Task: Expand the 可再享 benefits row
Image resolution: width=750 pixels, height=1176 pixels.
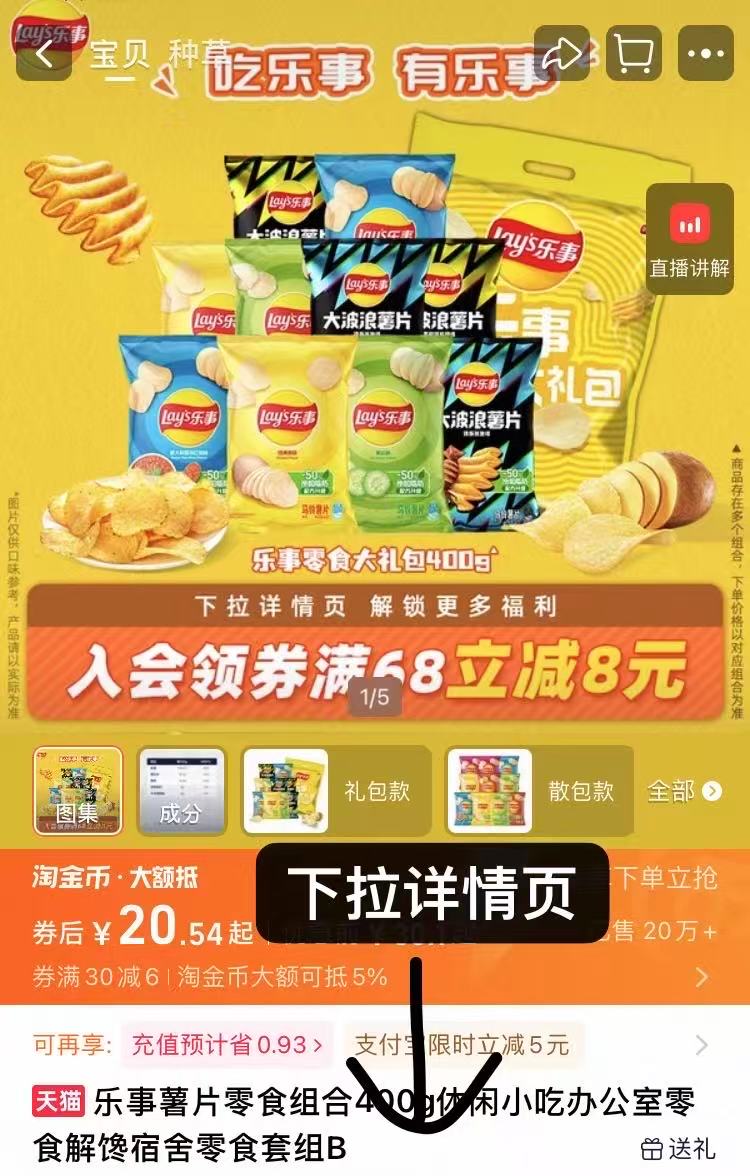Action: (702, 1046)
